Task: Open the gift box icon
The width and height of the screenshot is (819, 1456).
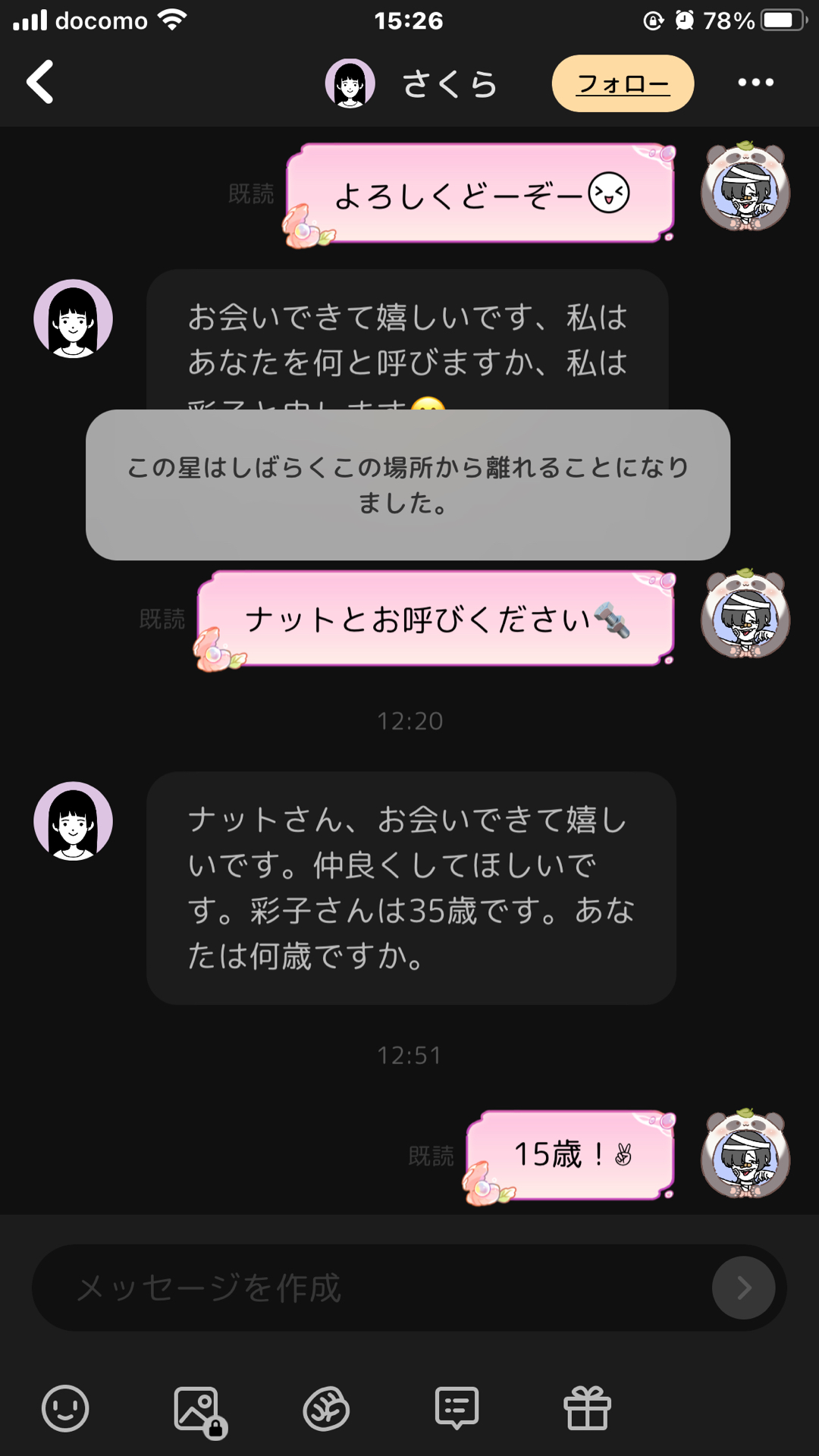Action: pos(587,1409)
